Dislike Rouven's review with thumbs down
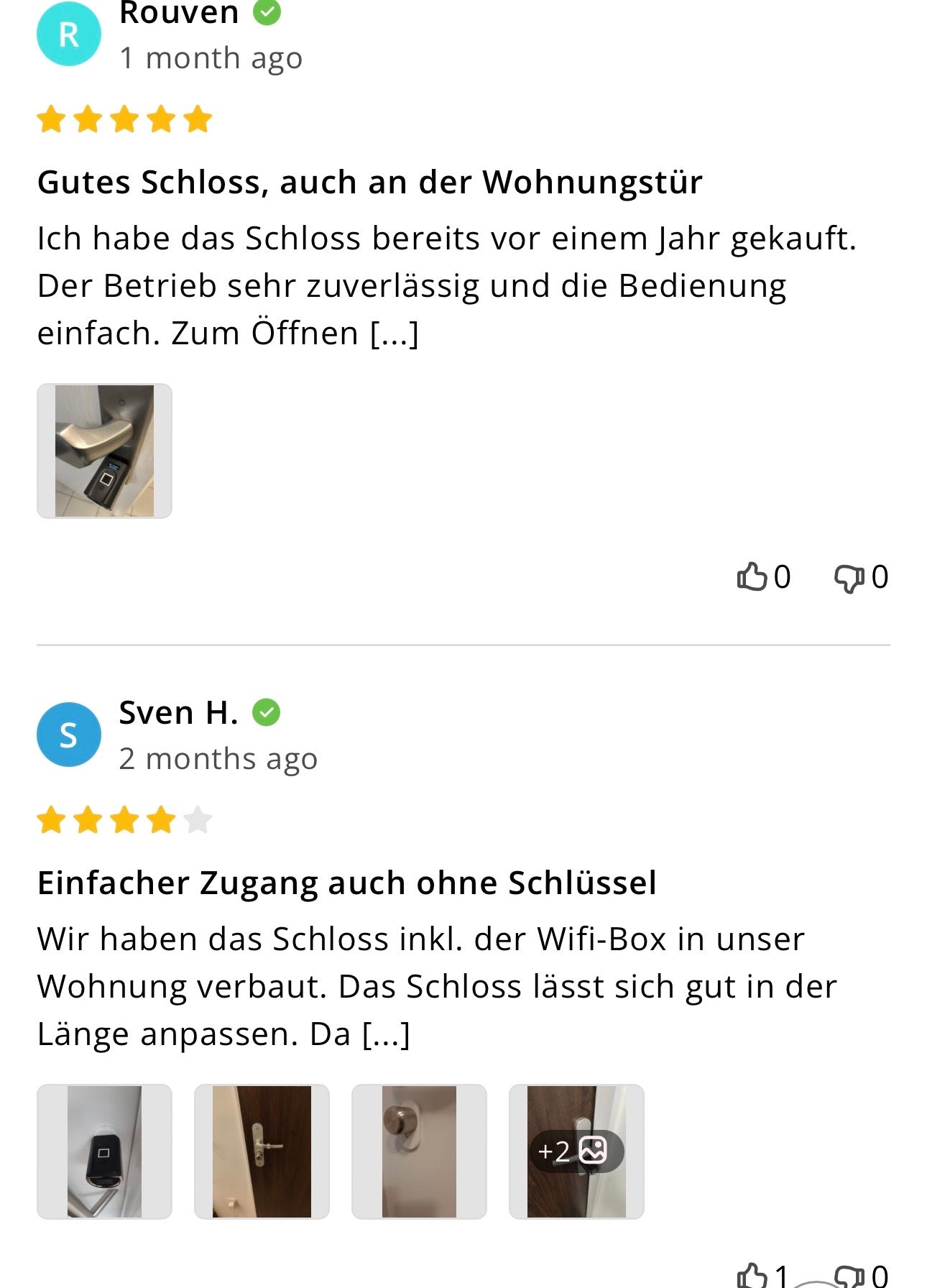927x1288 pixels. pos(849,577)
